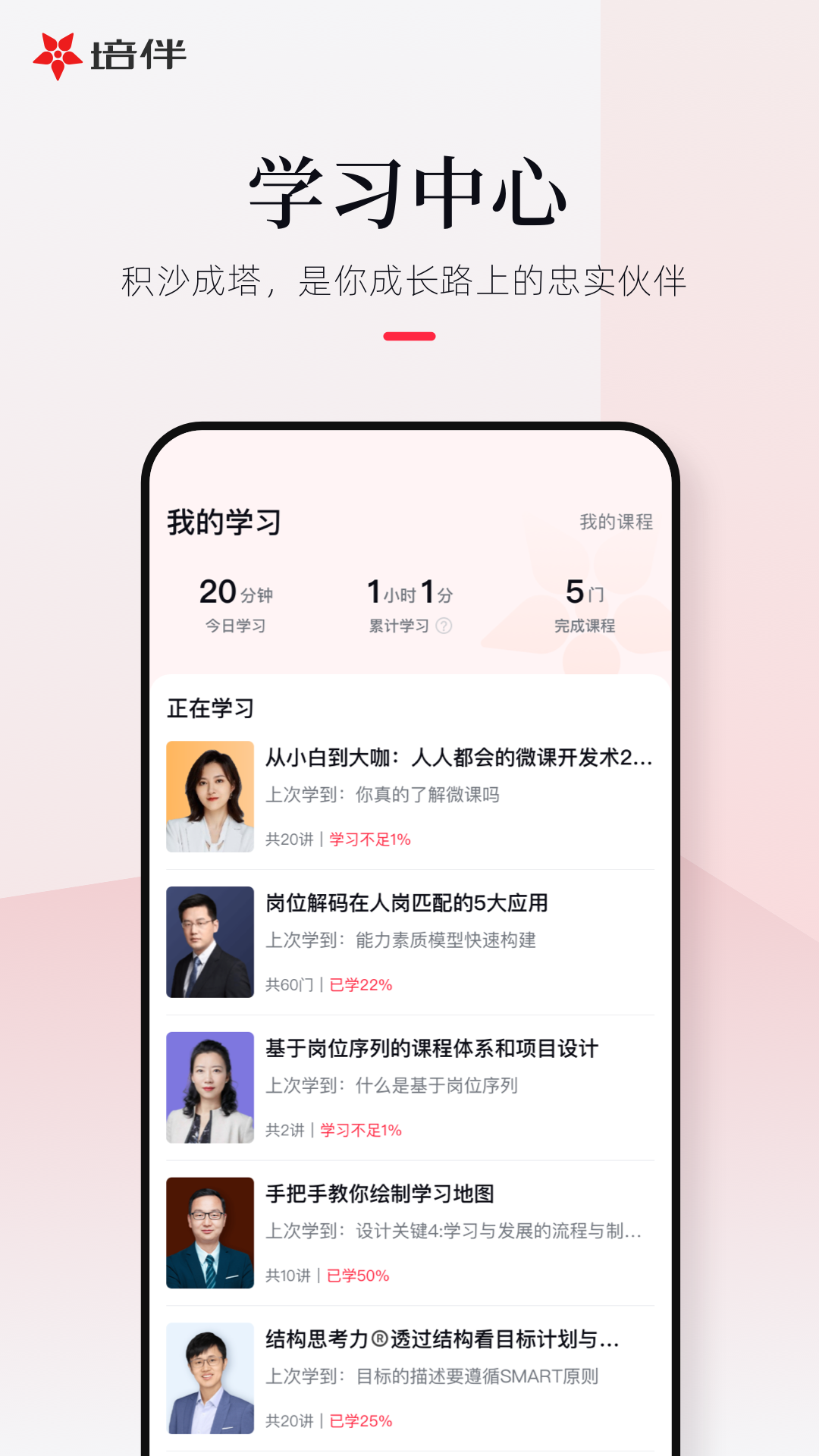Open the 岗位解码在人岗匹配的5大应用 course
The image size is (819, 1456).
coord(406,904)
